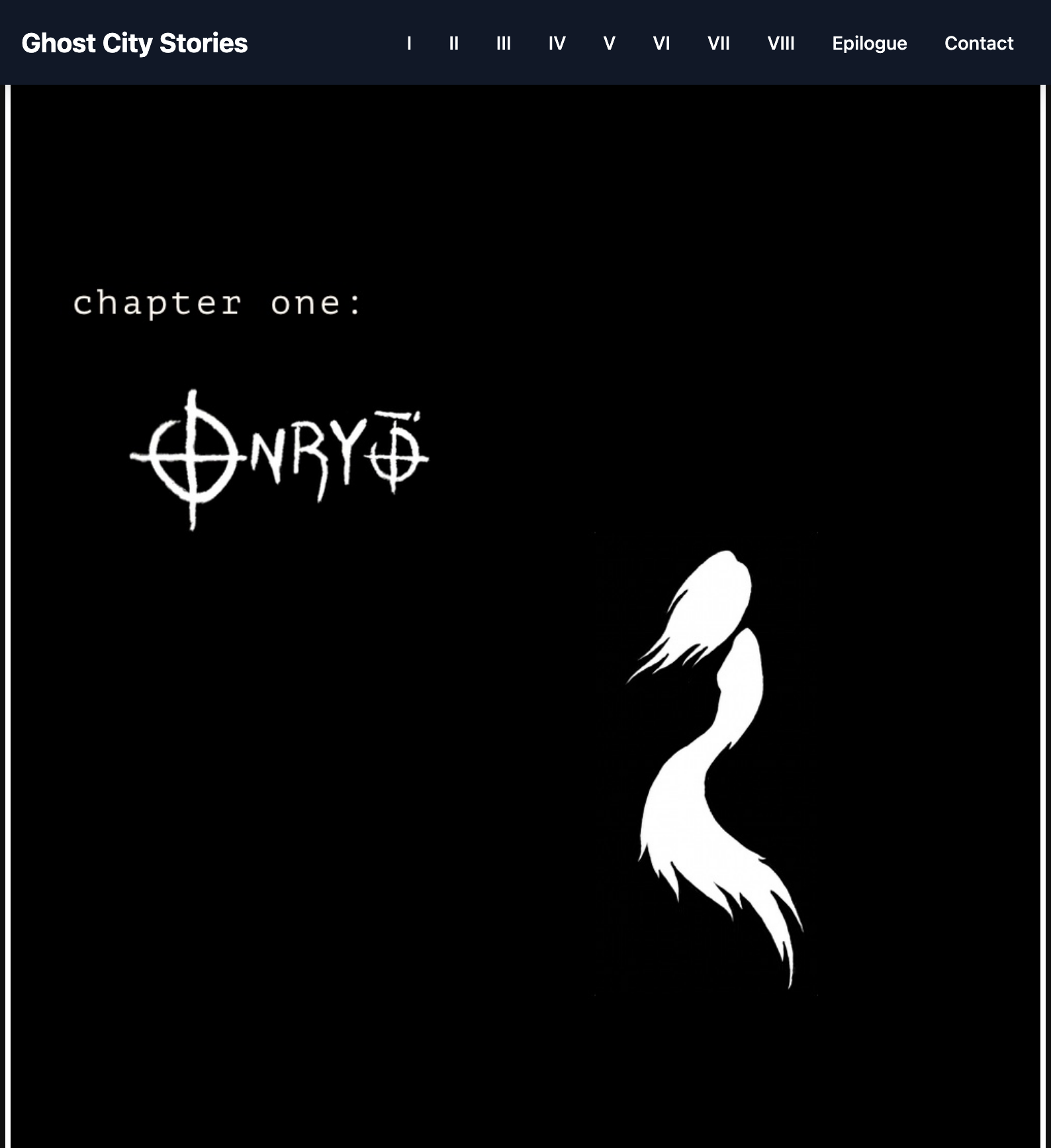Jump to chapter II
The width and height of the screenshot is (1051, 1148).
[x=453, y=43]
